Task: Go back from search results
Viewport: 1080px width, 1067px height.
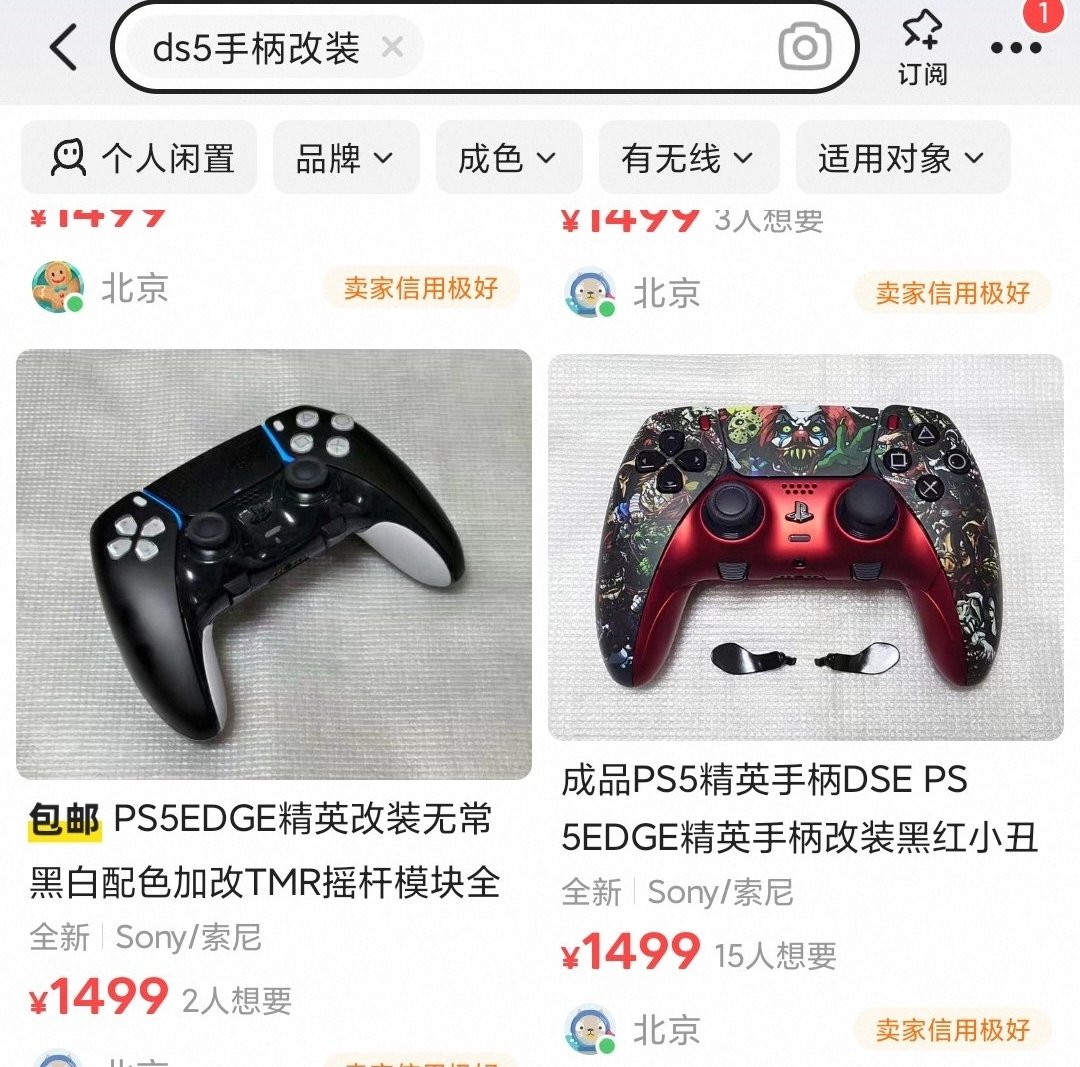Action: click(x=63, y=47)
